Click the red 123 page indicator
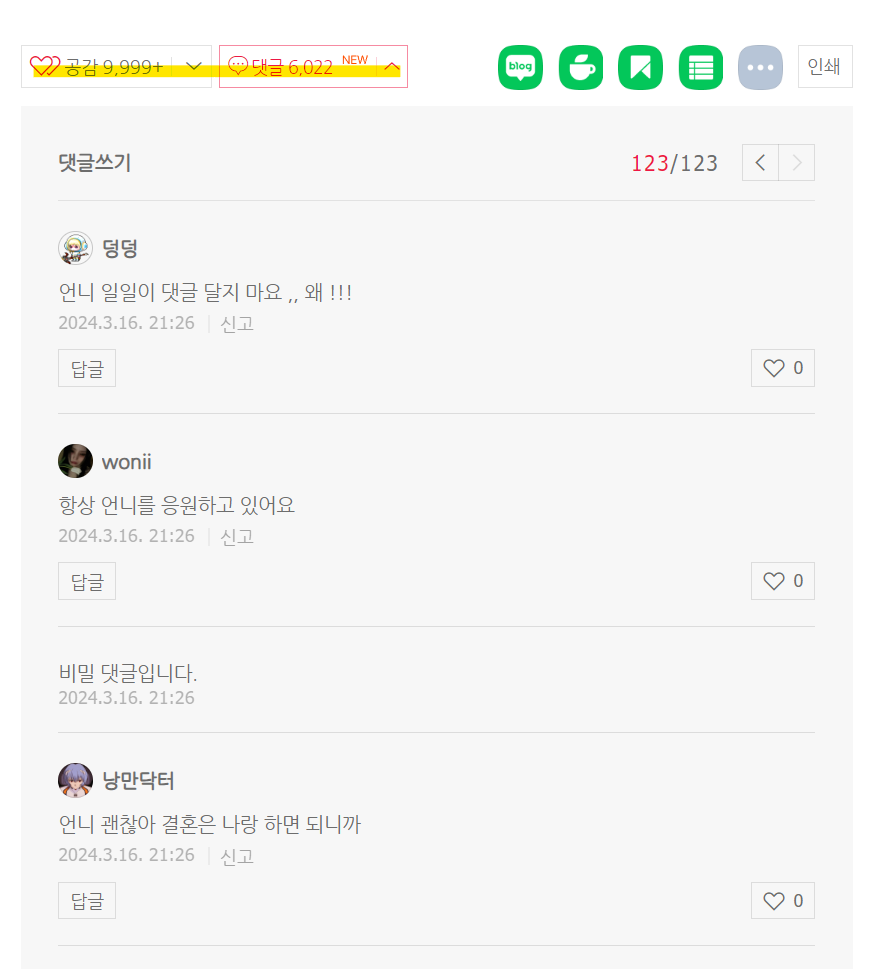This screenshot has width=870, height=969. point(648,162)
